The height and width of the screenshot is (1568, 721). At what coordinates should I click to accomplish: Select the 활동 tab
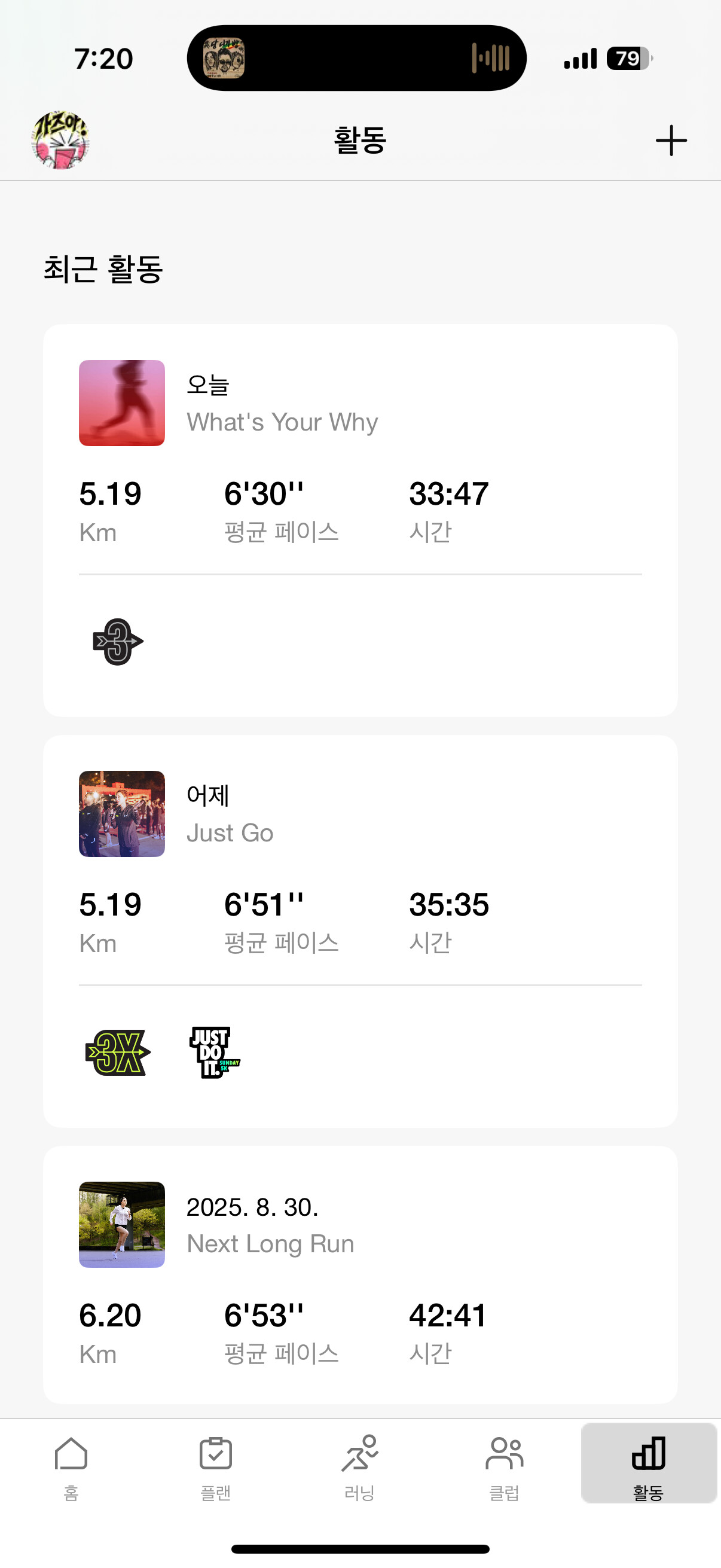click(x=649, y=1463)
